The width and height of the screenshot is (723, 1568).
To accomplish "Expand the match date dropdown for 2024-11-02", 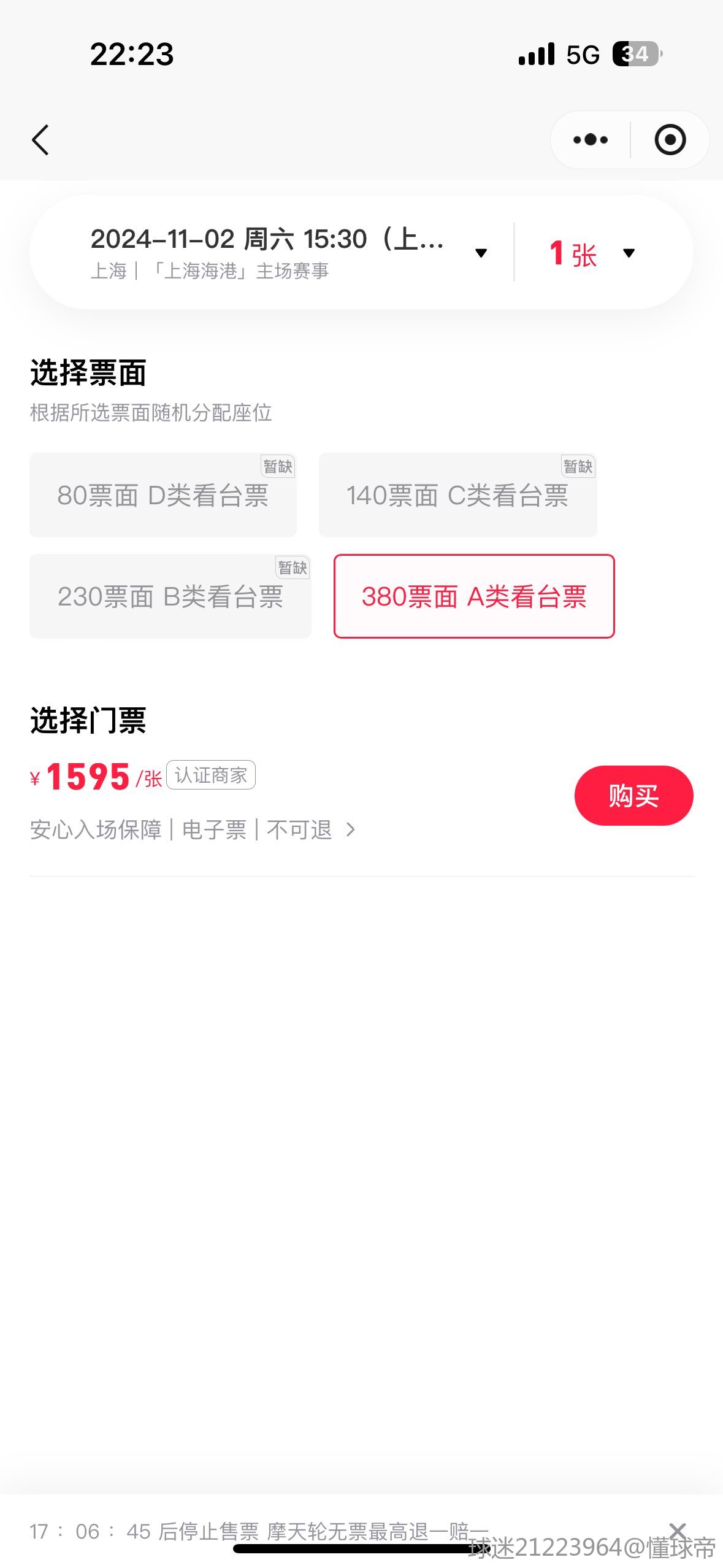I will [288, 252].
